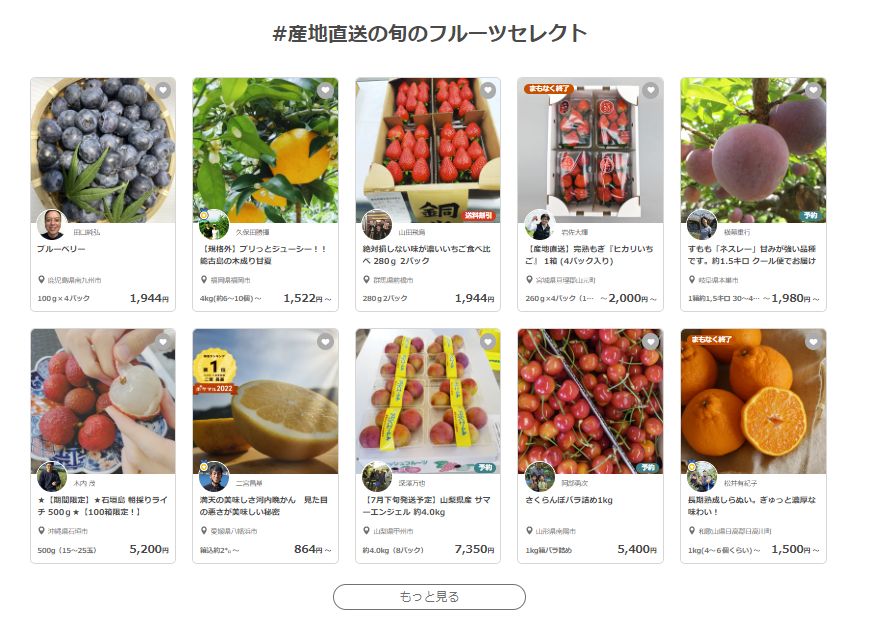The image size is (895, 627).
Task: Tap the heart on さくらんぼ card
Action: 650,342
